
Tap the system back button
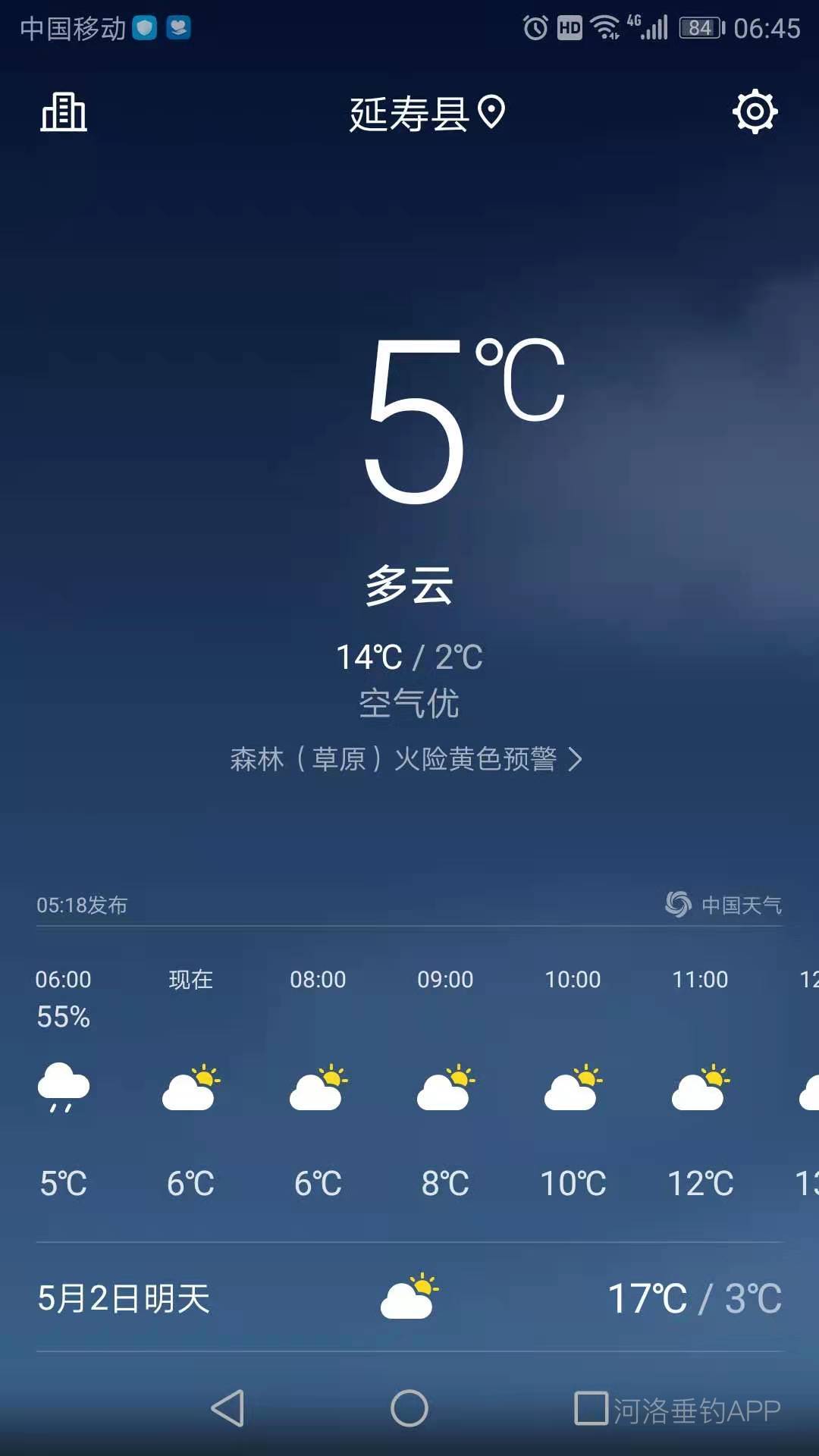(227, 1408)
